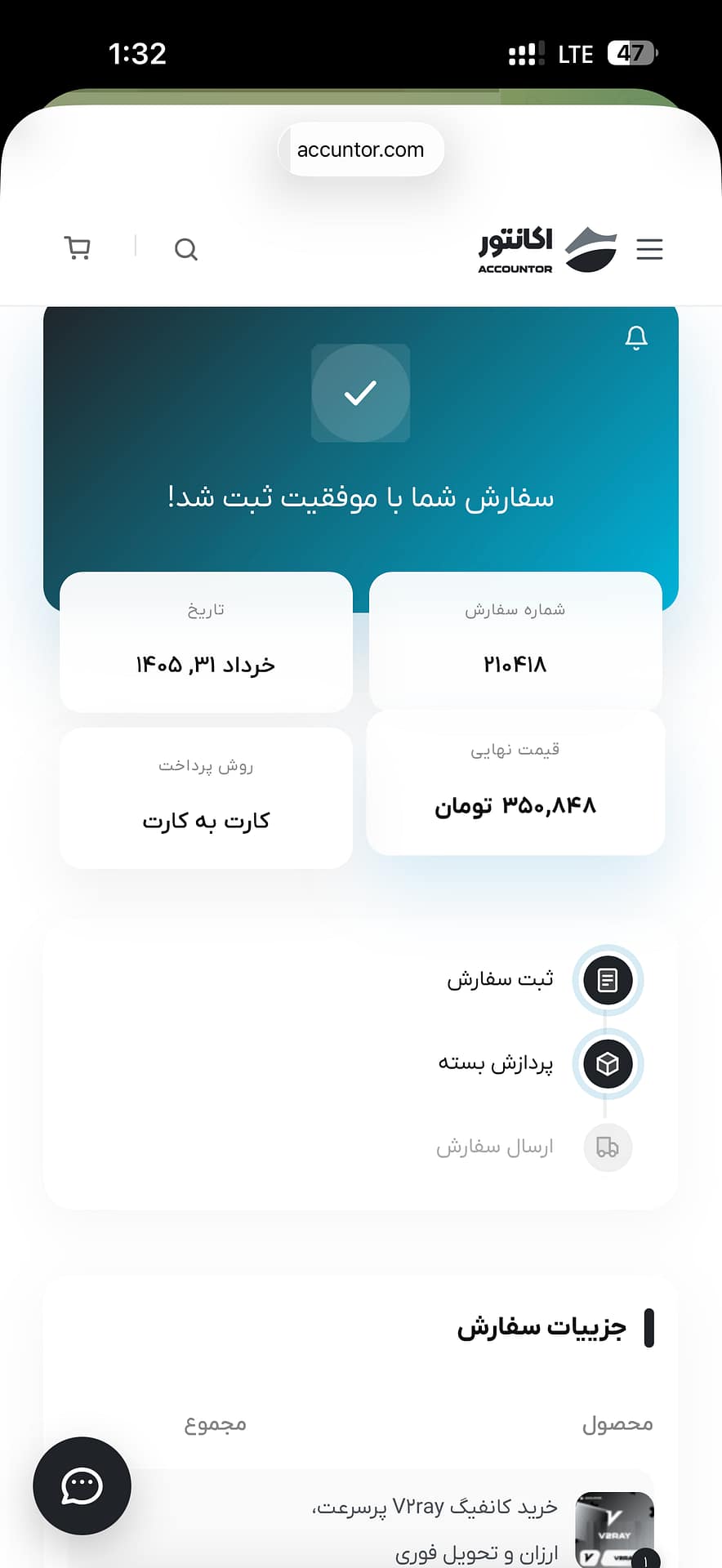The width and height of the screenshot is (722, 1568).
Task: Open the live chat support bubble
Action: click(82, 1486)
